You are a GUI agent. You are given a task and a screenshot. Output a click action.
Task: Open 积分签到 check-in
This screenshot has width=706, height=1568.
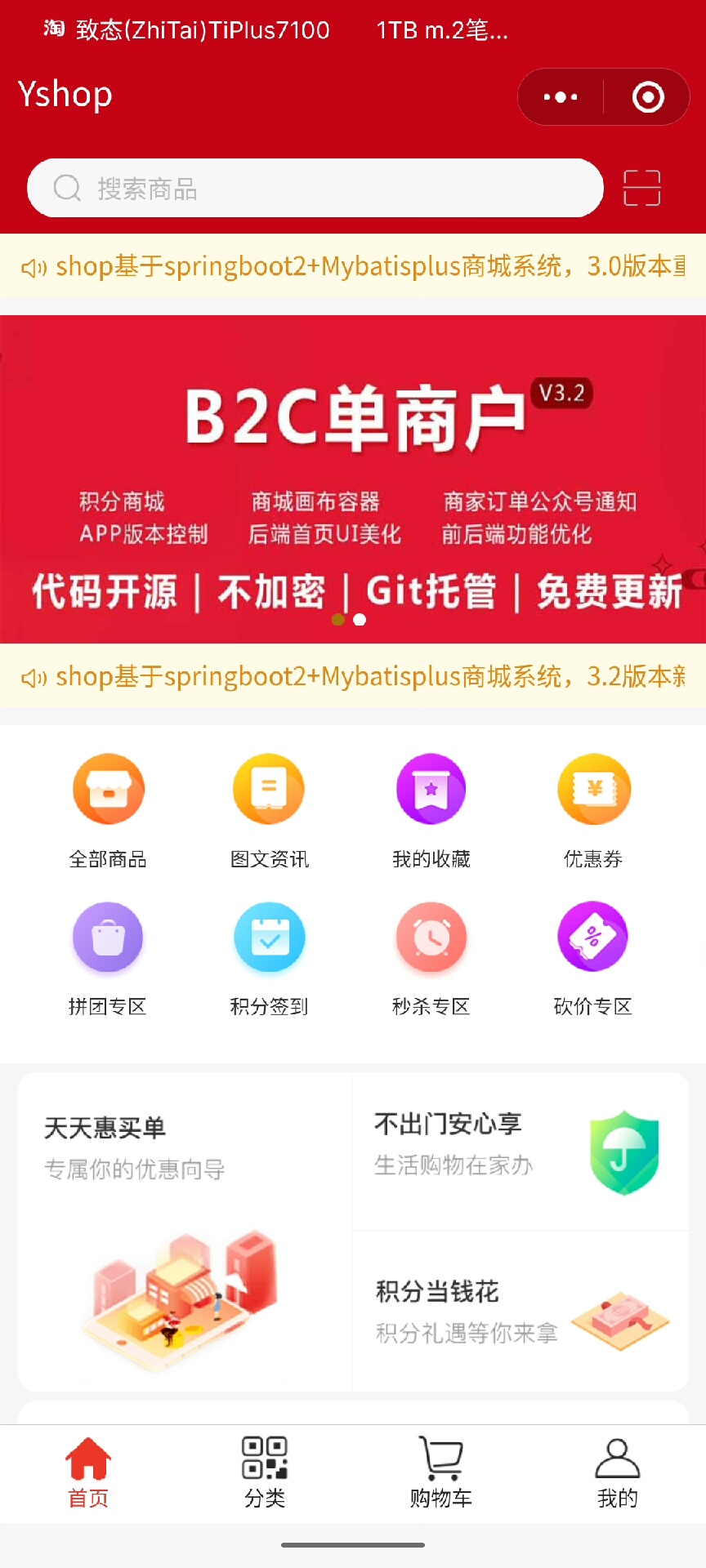(x=269, y=954)
